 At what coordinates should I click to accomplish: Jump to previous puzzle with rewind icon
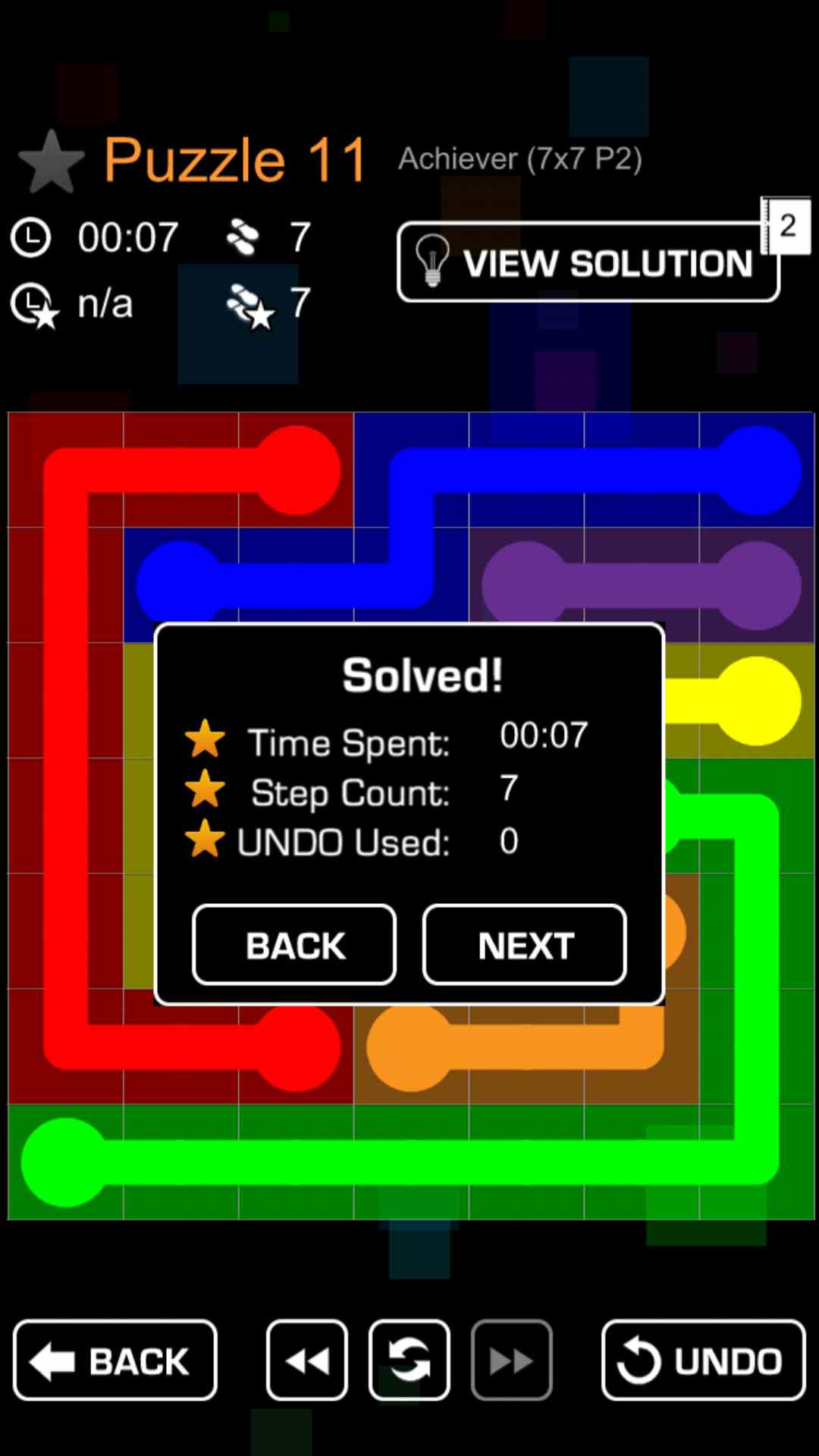coord(307,1360)
